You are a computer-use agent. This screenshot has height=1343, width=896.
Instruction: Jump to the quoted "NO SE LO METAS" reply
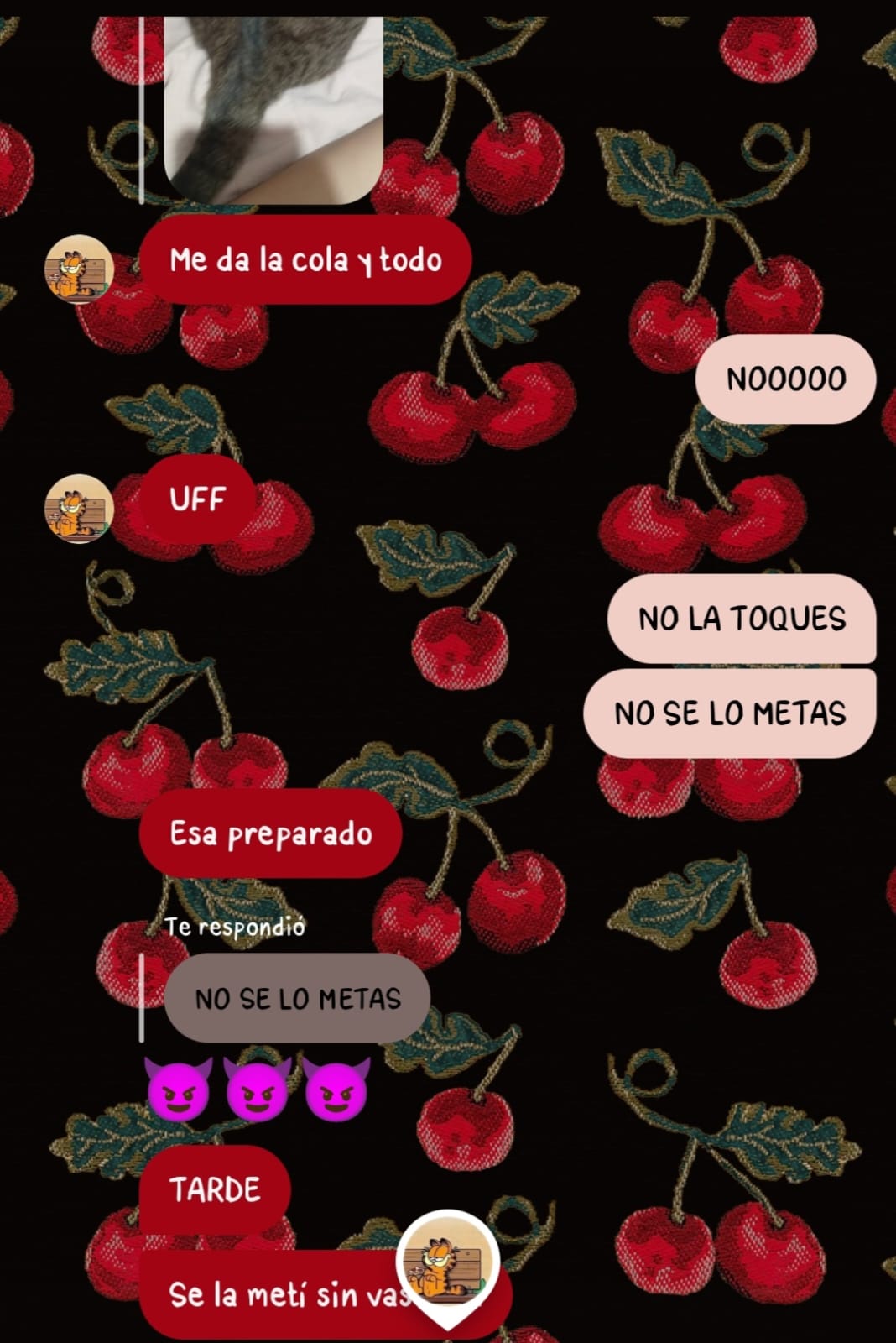pyautogui.click(x=297, y=998)
